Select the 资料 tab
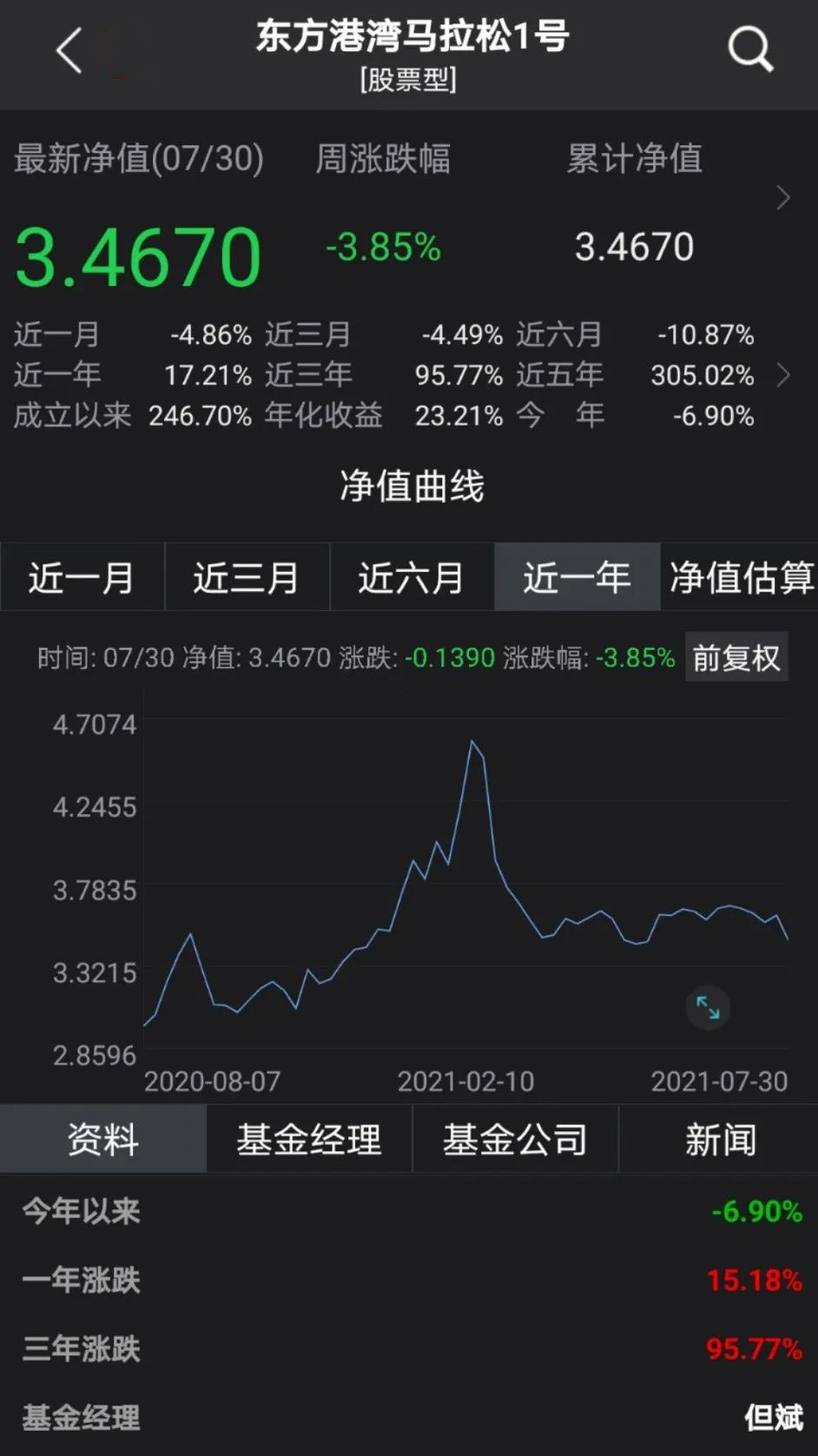 click(x=103, y=1140)
